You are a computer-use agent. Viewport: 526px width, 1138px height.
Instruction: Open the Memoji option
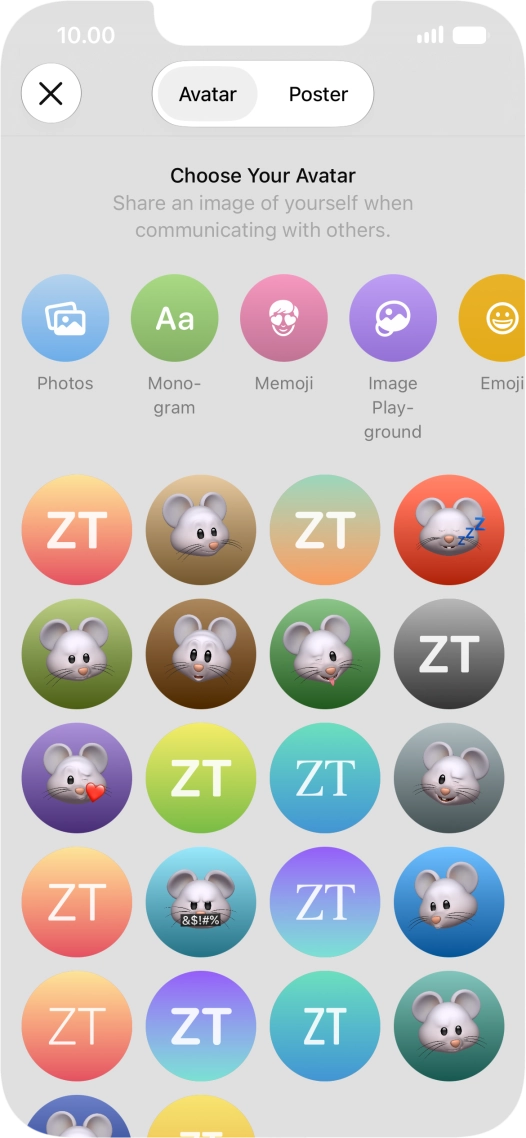(x=284, y=318)
